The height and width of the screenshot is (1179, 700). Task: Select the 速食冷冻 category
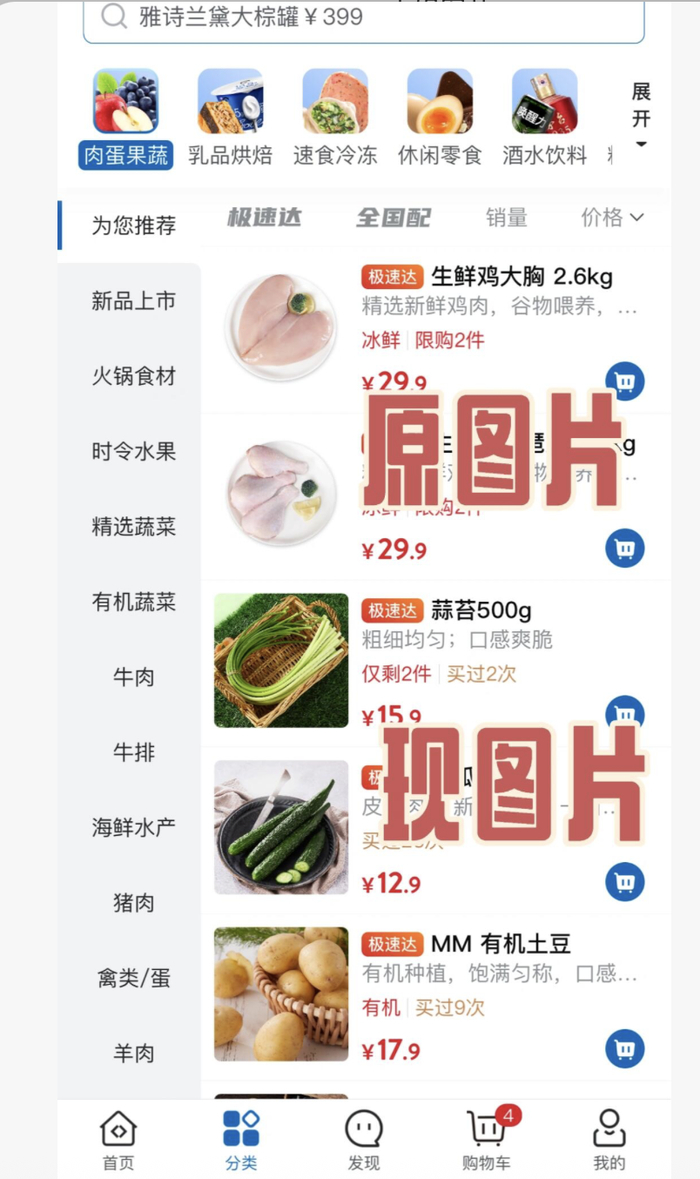pos(335,116)
